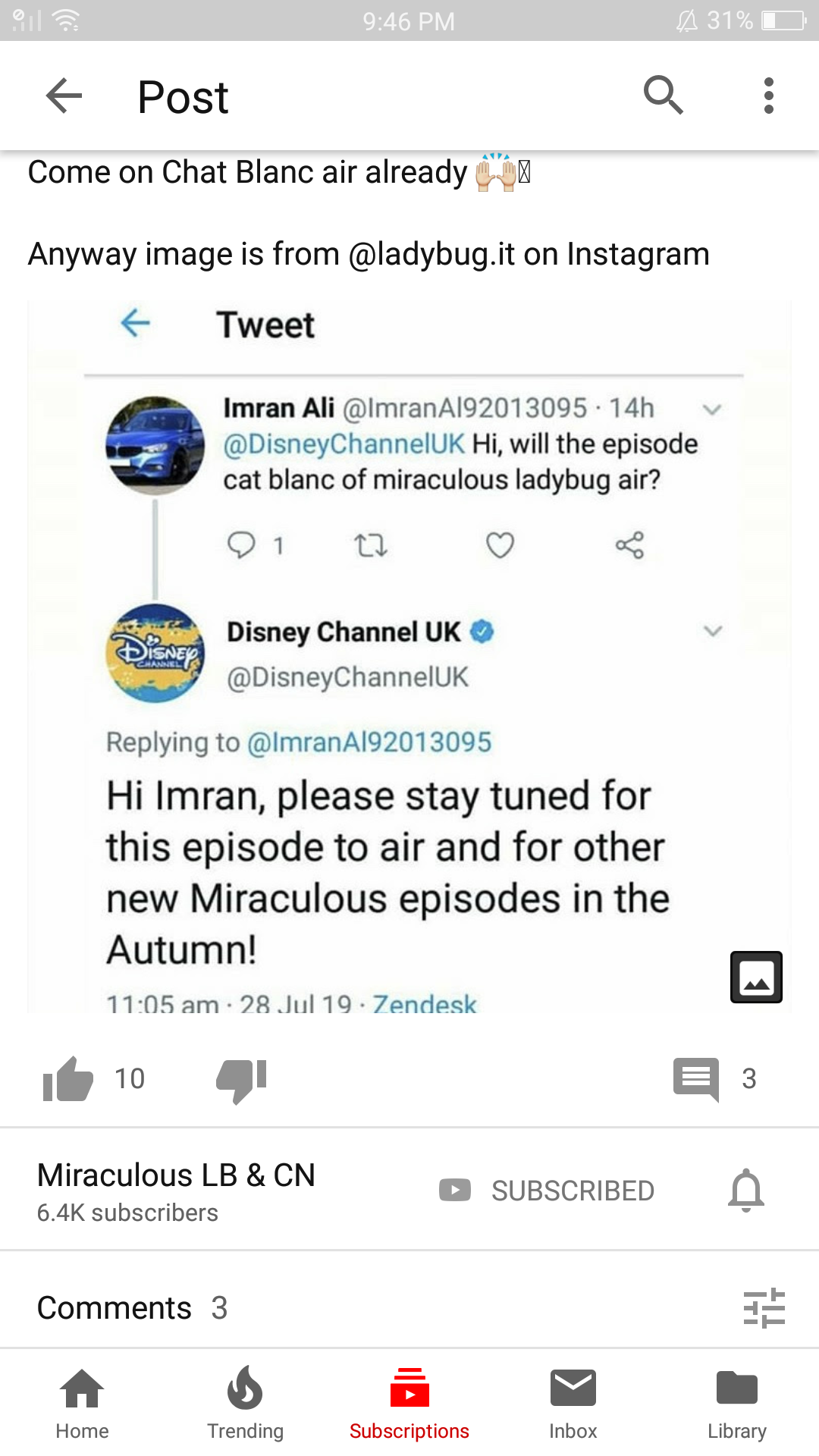Open the comment sort options
This screenshot has height=1456, width=819.
[767, 1307]
